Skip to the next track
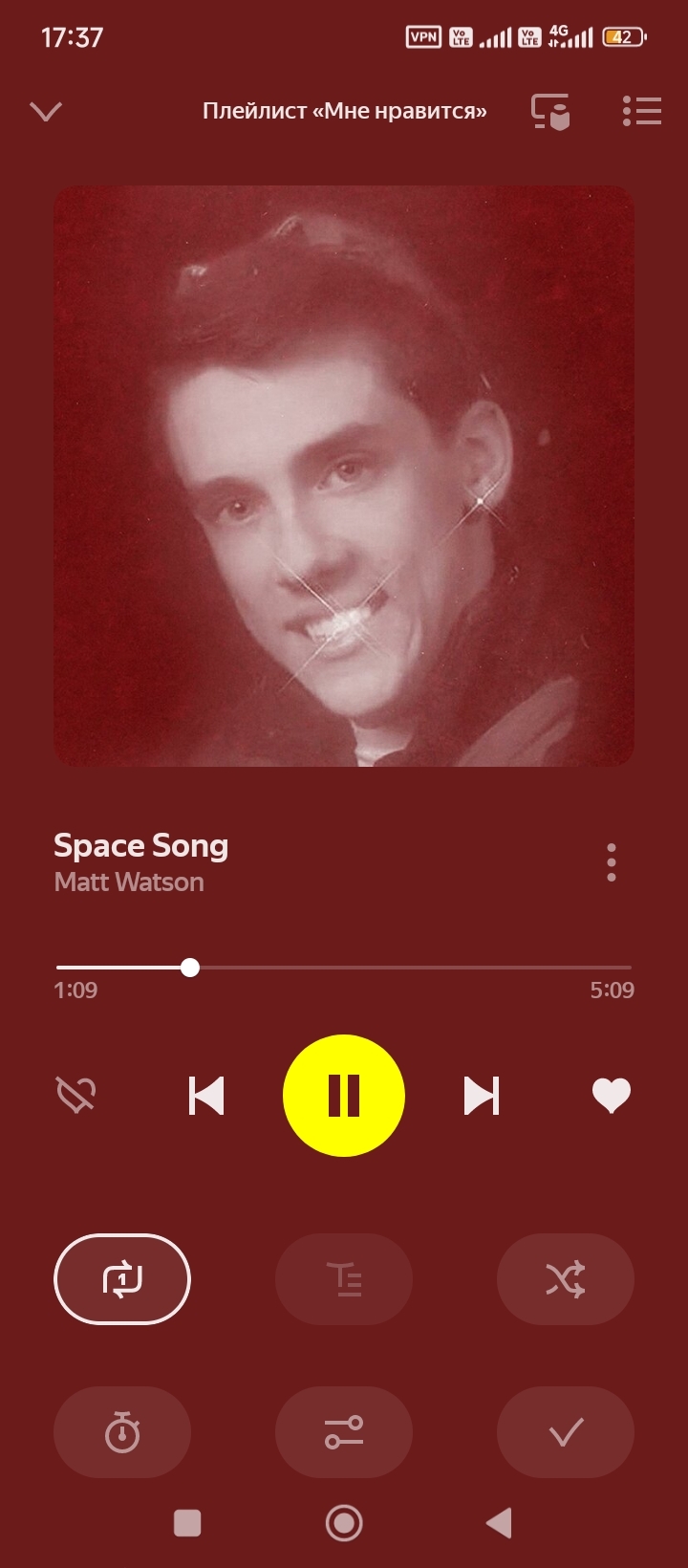Image resolution: width=688 pixels, height=1568 pixels. tap(482, 1096)
